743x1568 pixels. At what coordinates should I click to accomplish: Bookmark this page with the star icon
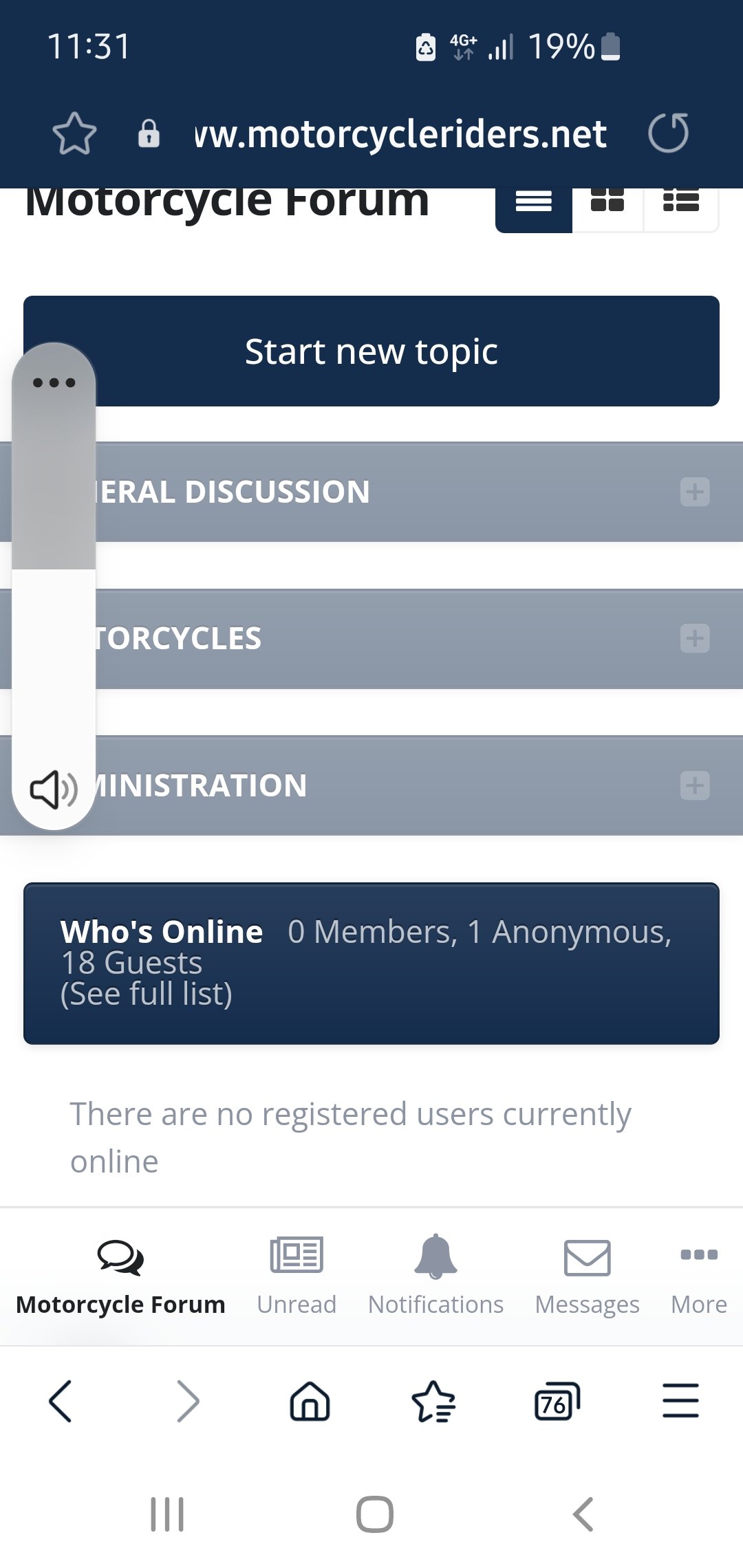[74, 133]
